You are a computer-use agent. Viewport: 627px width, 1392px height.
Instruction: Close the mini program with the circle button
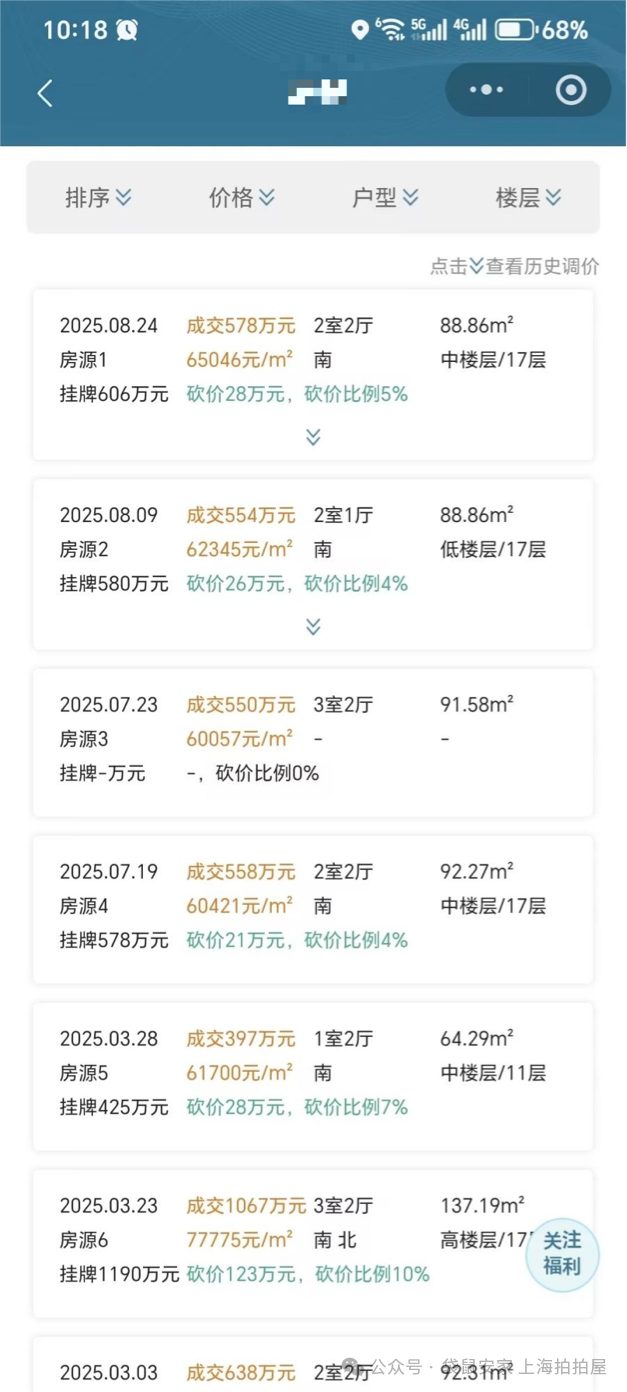[x=570, y=90]
